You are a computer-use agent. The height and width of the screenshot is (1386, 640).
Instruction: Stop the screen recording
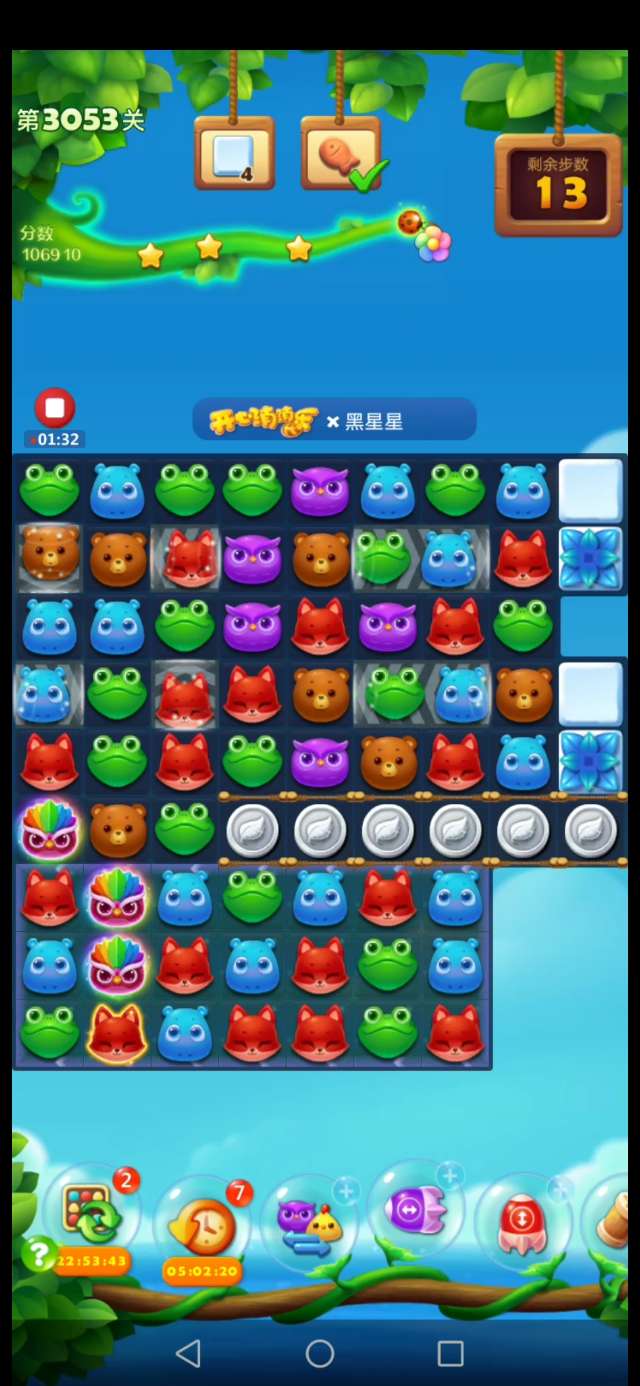55,408
